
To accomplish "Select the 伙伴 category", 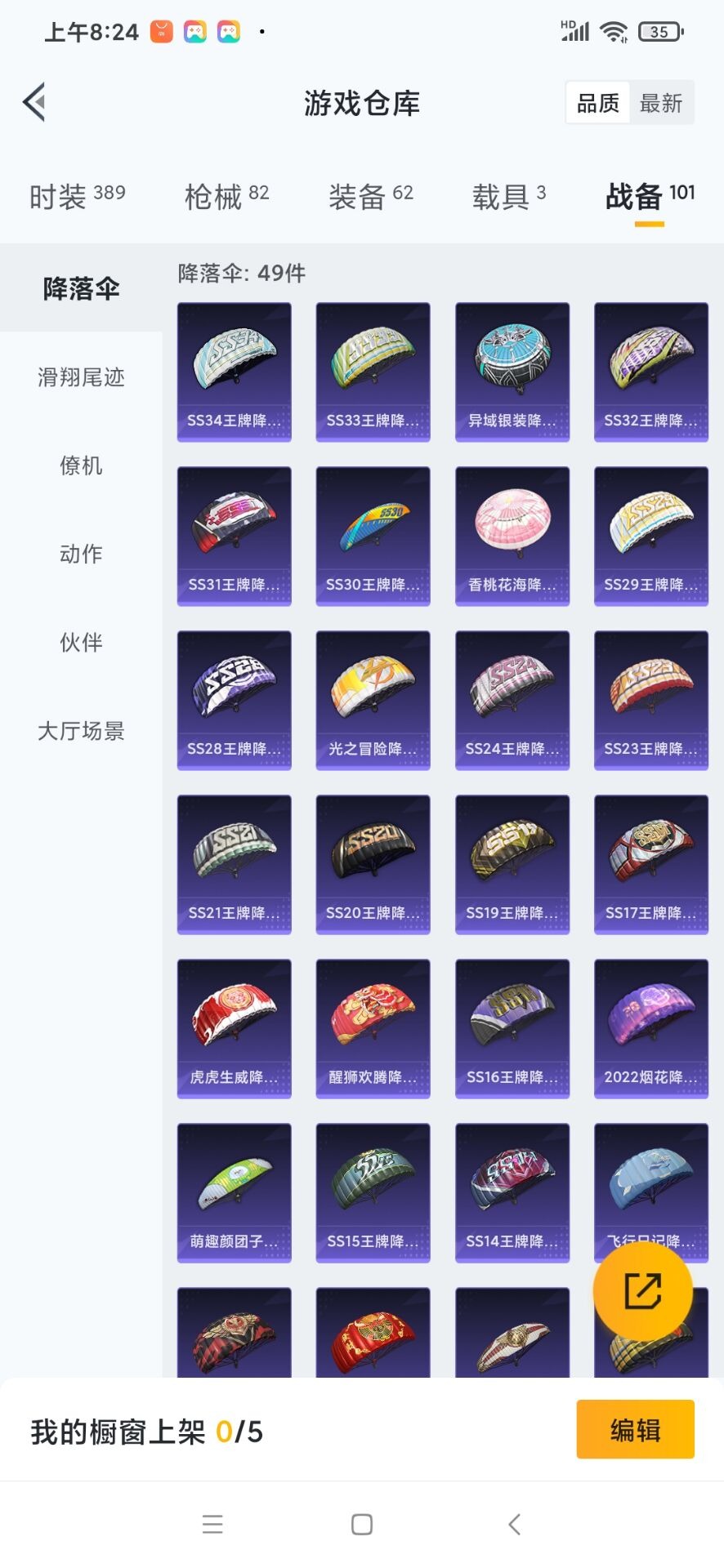I will pyautogui.click(x=81, y=643).
